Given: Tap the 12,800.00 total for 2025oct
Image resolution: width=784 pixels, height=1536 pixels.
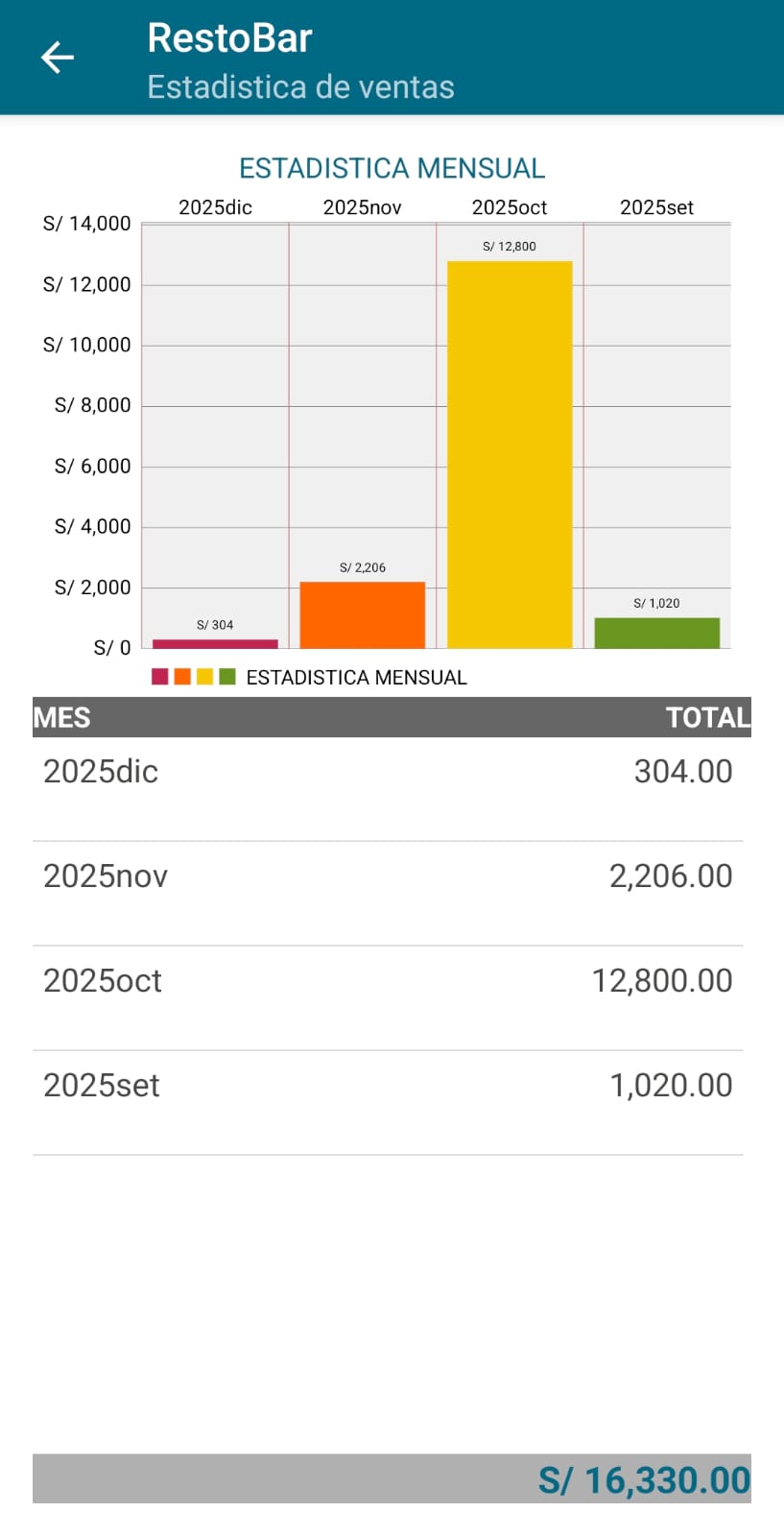Looking at the screenshot, I should click(x=662, y=980).
